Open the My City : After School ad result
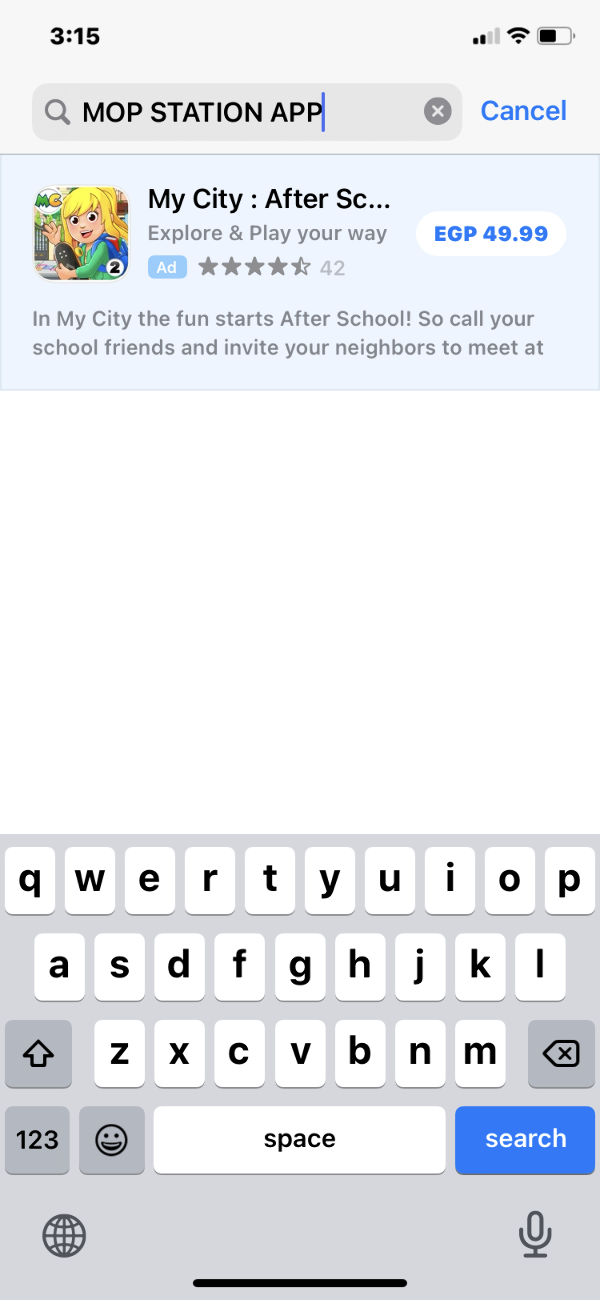Screen dimensions: 600x1300 [x=300, y=272]
